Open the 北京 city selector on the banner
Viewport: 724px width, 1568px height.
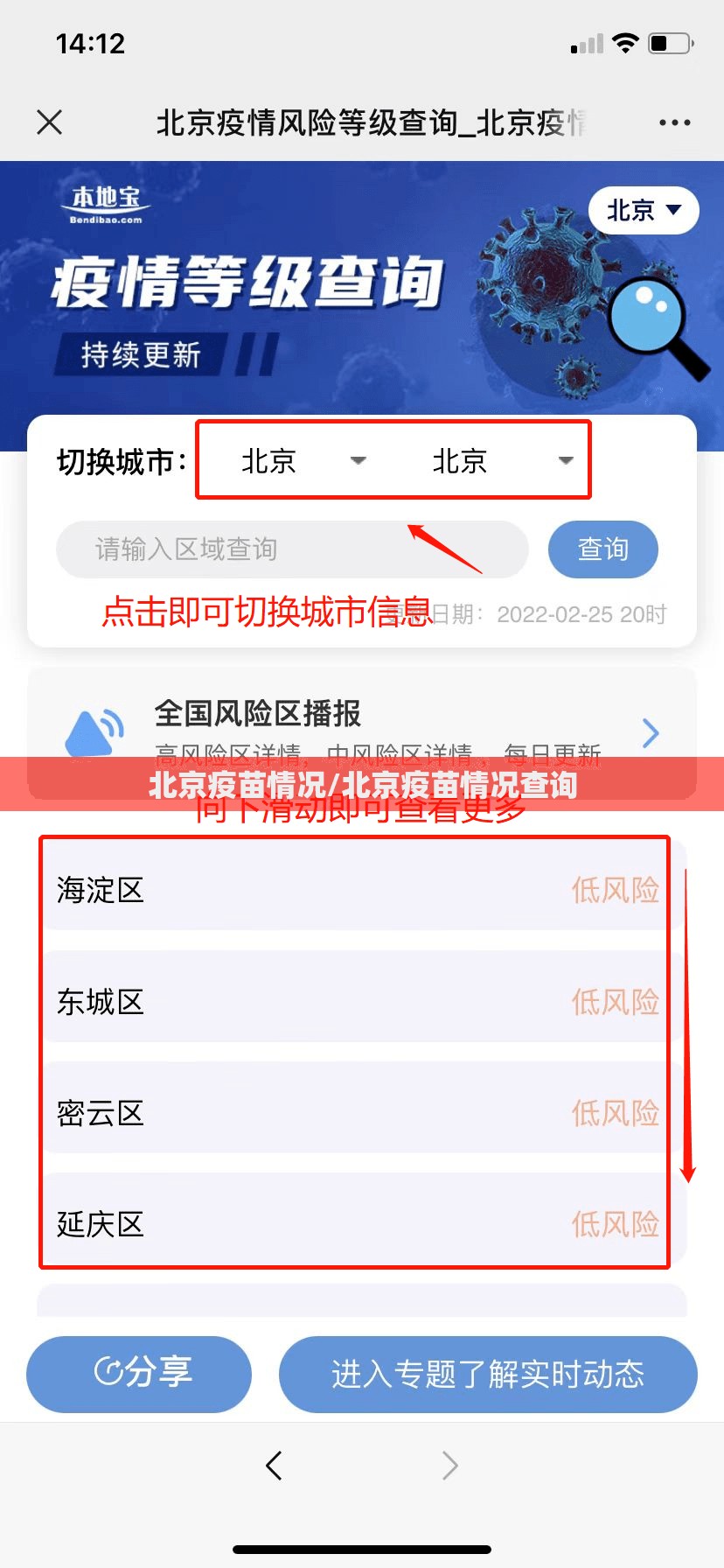point(644,211)
